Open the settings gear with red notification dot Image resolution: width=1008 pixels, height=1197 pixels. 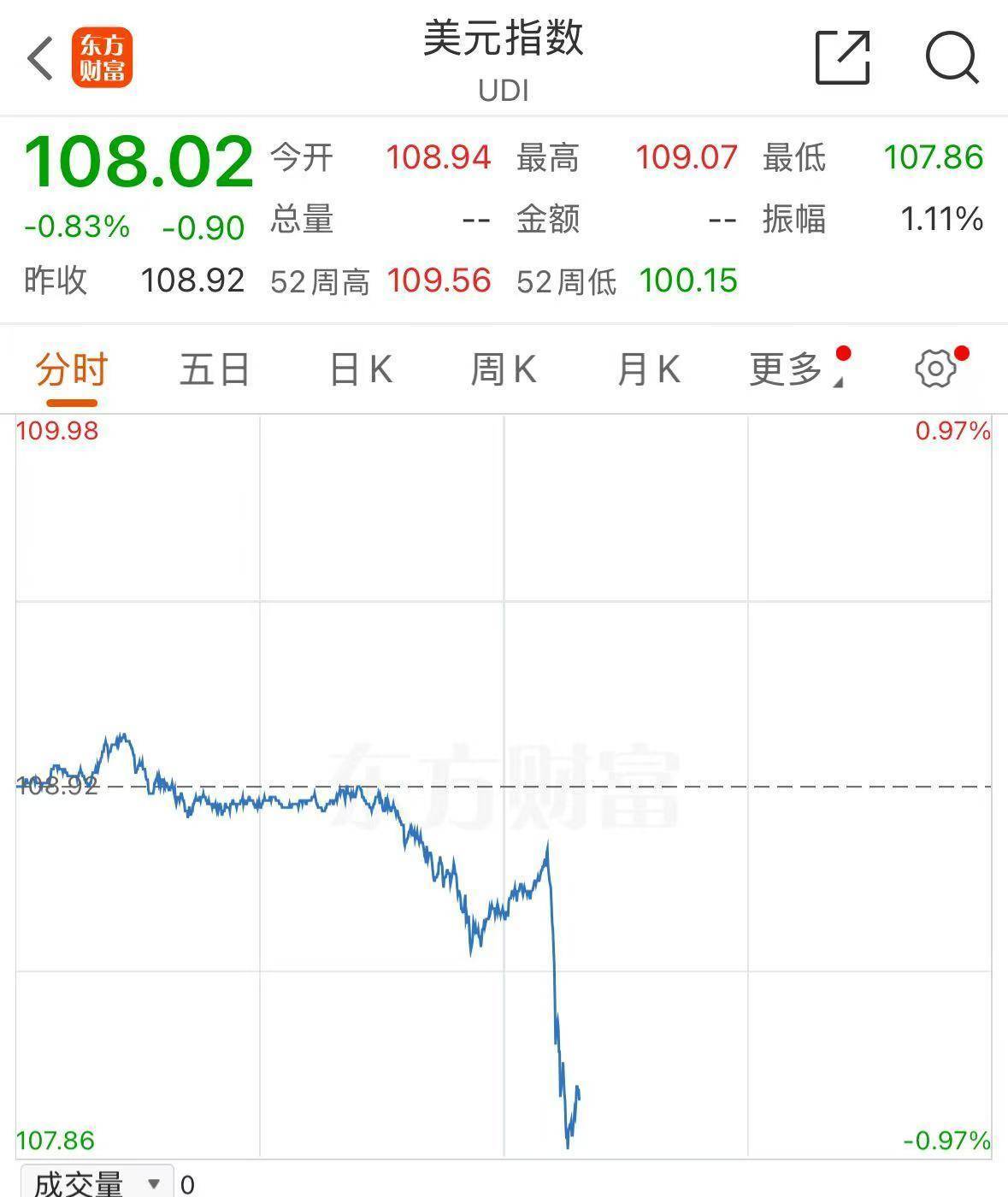[937, 368]
